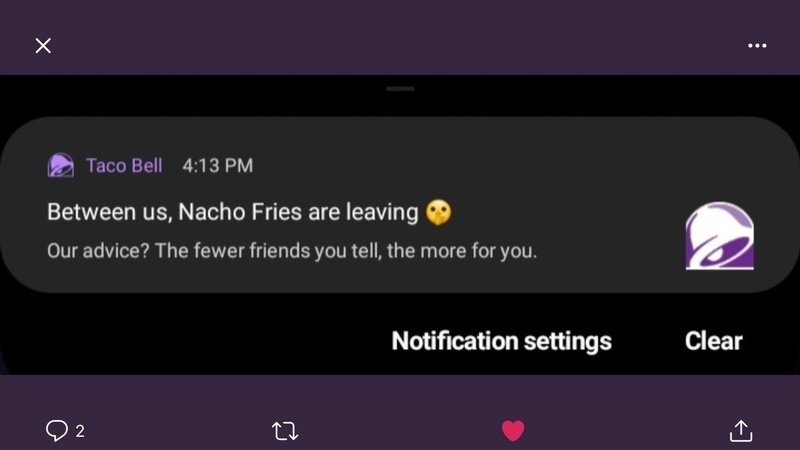Screen dimensions: 800x450
Task: Repost this tweet
Action: pyautogui.click(x=285, y=431)
